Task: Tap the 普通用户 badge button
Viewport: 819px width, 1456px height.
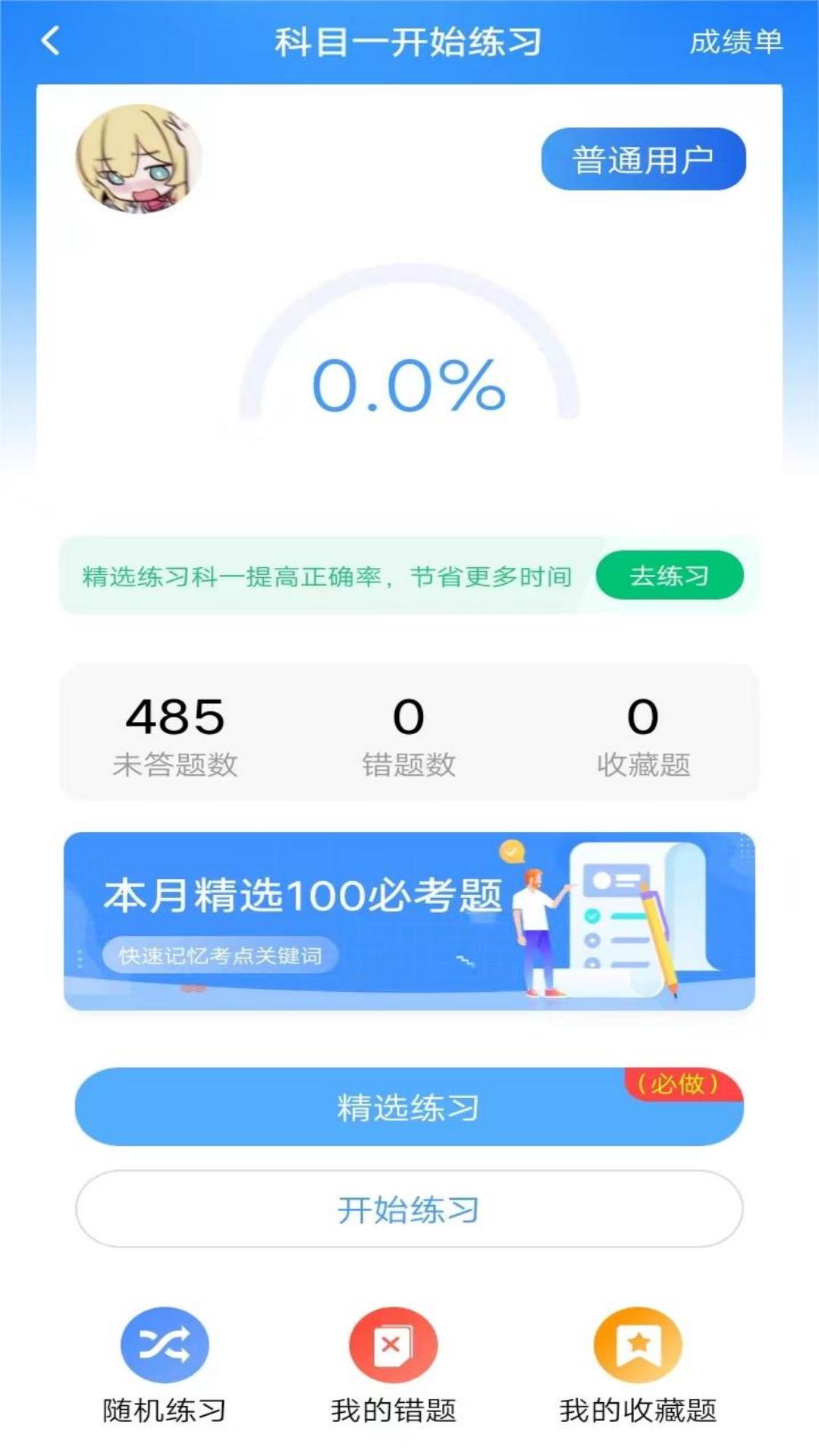Action: pyautogui.click(x=643, y=159)
